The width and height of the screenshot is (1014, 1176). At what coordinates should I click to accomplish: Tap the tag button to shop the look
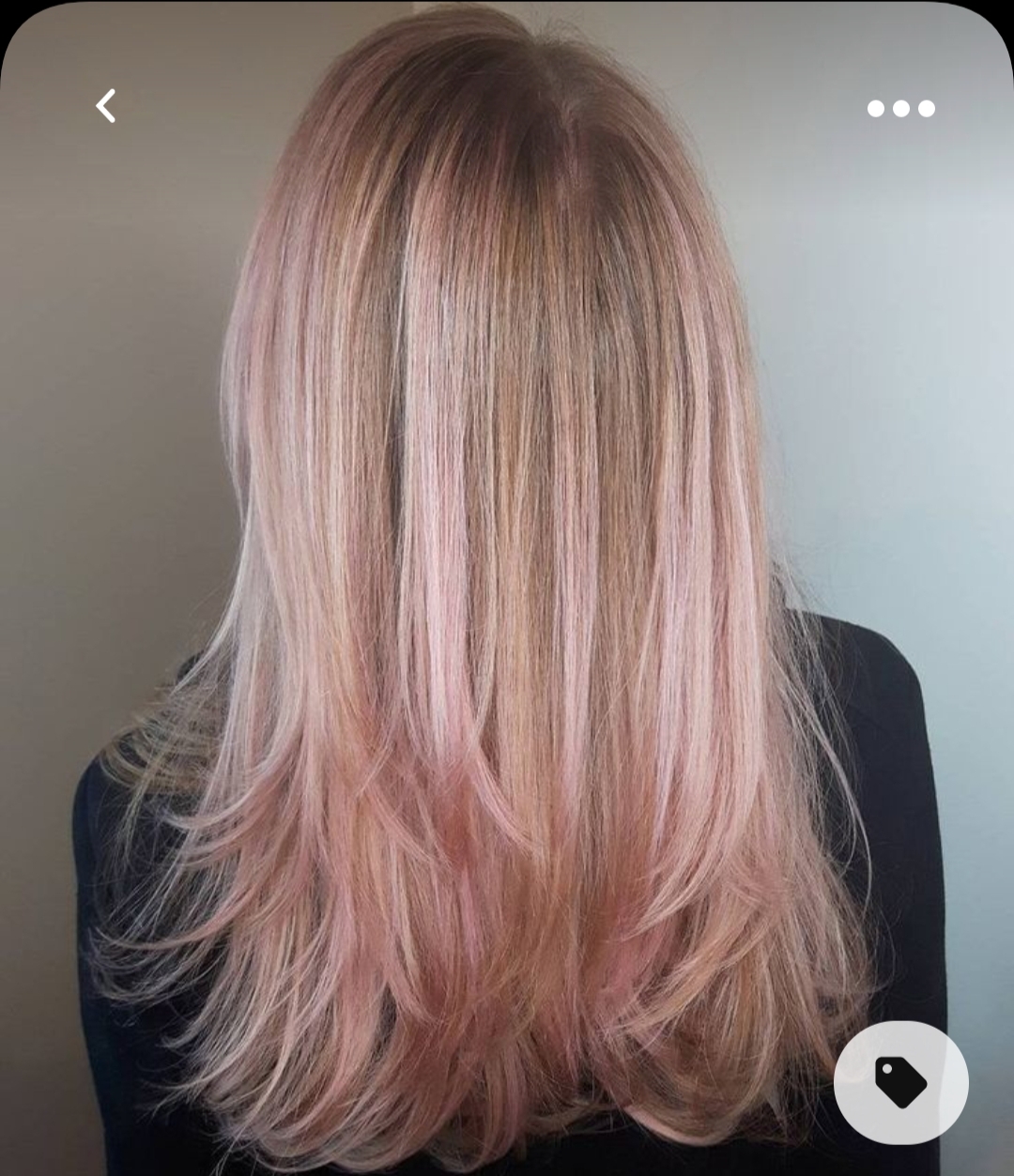tap(900, 1082)
